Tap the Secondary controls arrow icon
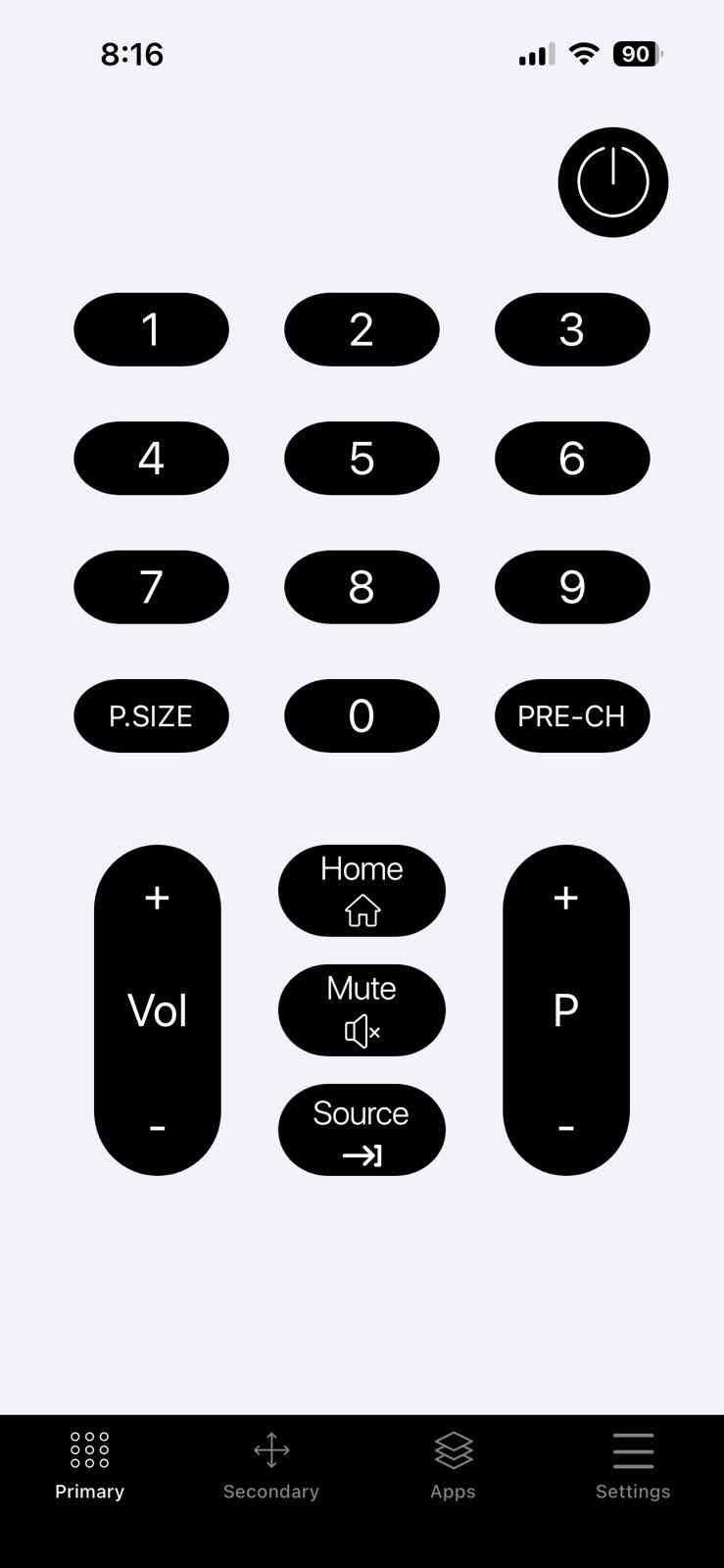The height and width of the screenshot is (1568, 724). (270, 1449)
